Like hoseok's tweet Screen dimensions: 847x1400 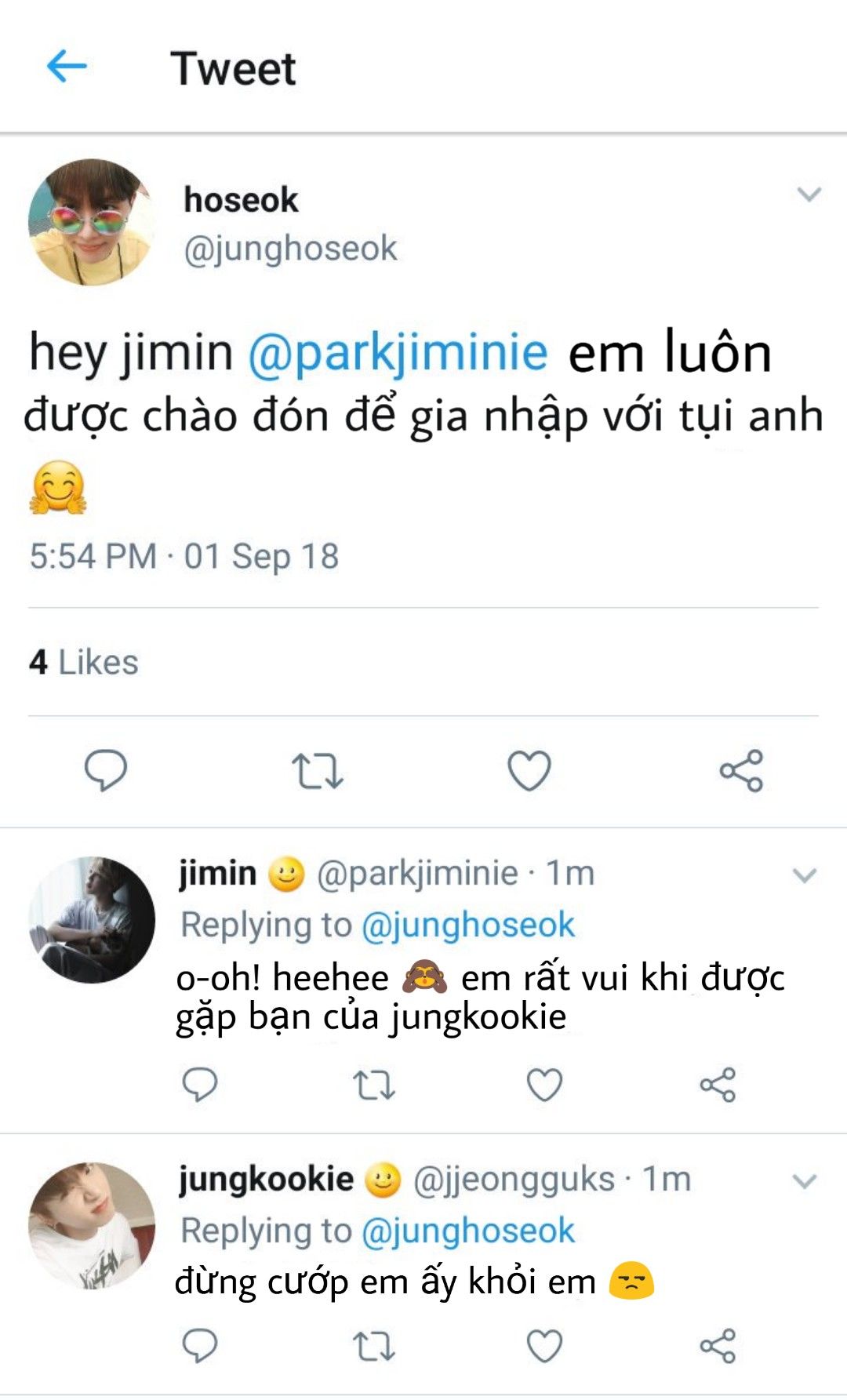click(x=529, y=769)
